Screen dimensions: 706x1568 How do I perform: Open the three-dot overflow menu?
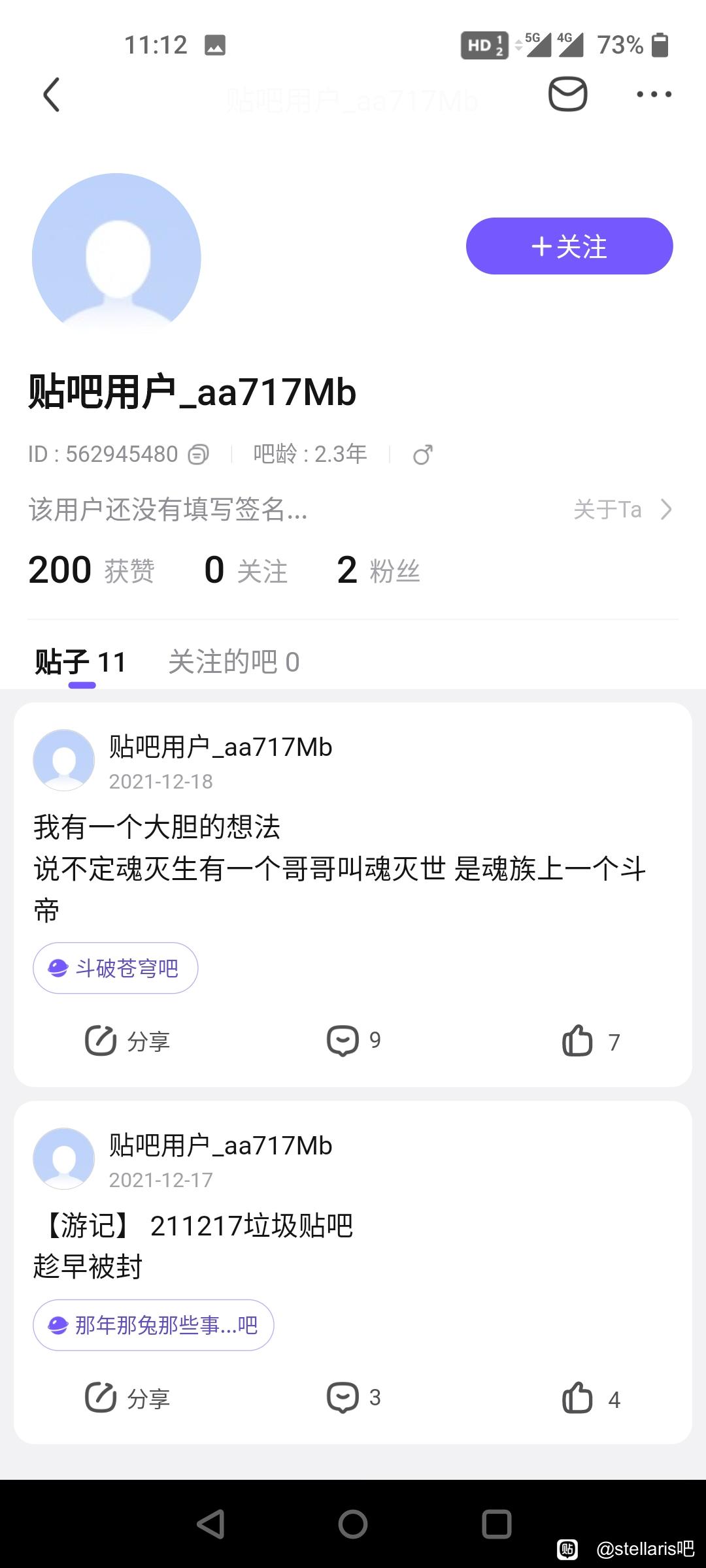[x=654, y=94]
